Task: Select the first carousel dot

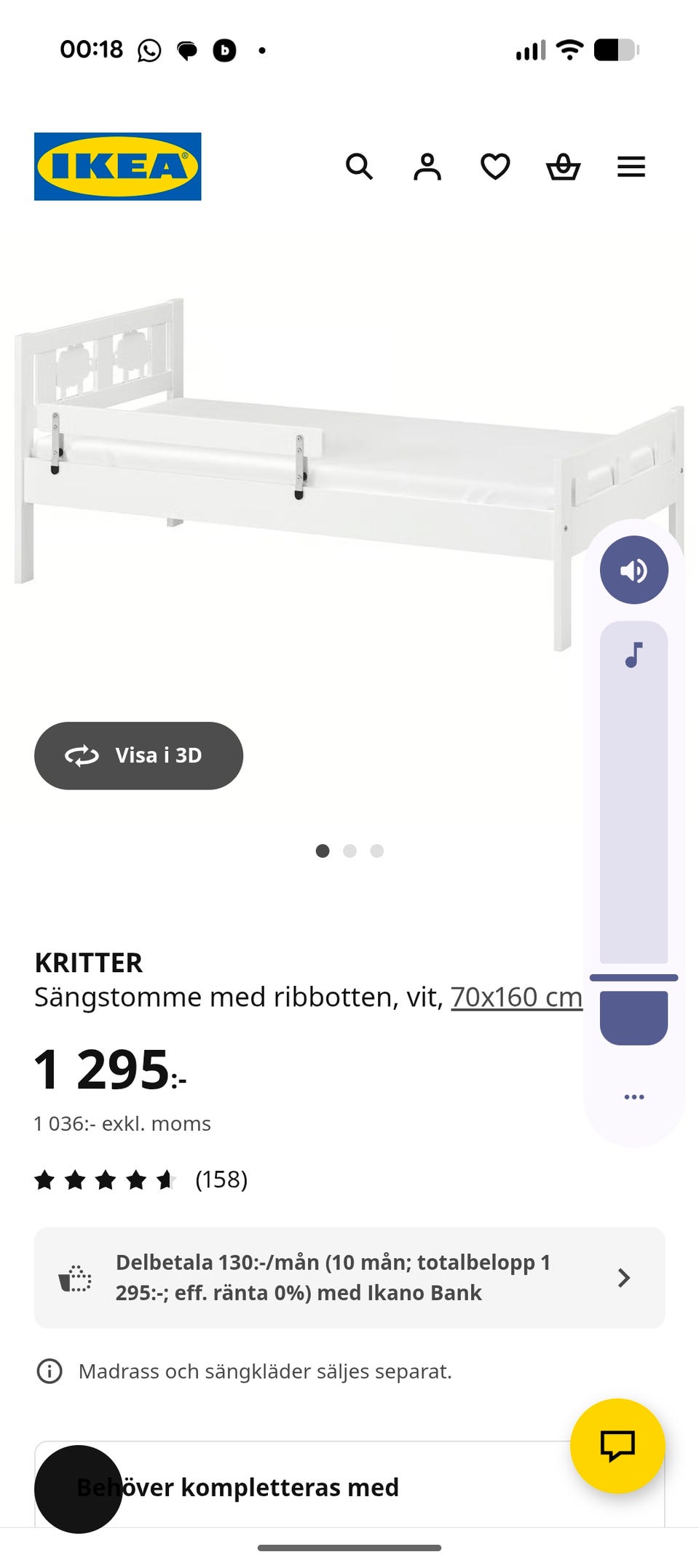Action: (x=323, y=851)
